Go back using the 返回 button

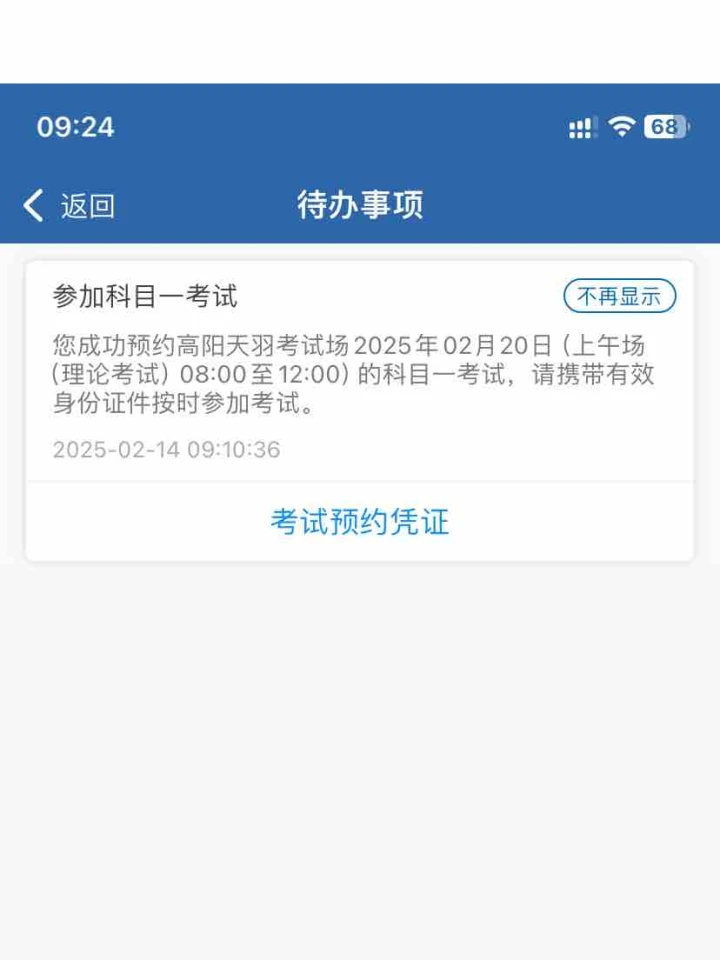[68, 206]
